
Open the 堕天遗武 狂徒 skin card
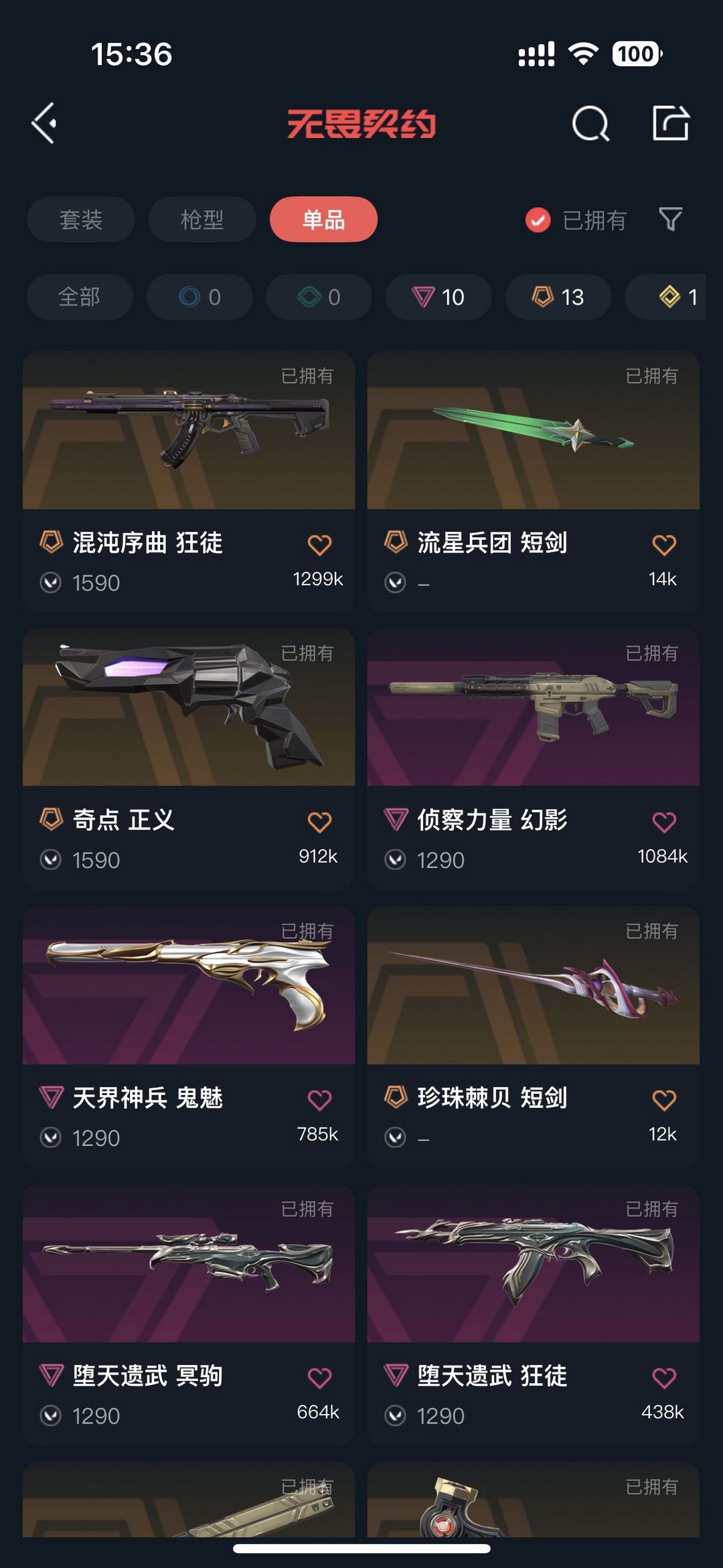(534, 1314)
